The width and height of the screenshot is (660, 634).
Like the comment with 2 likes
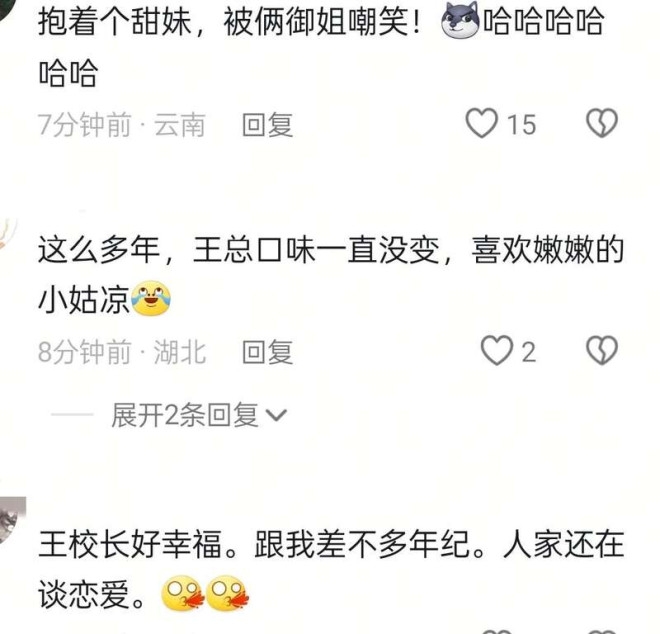(496, 350)
